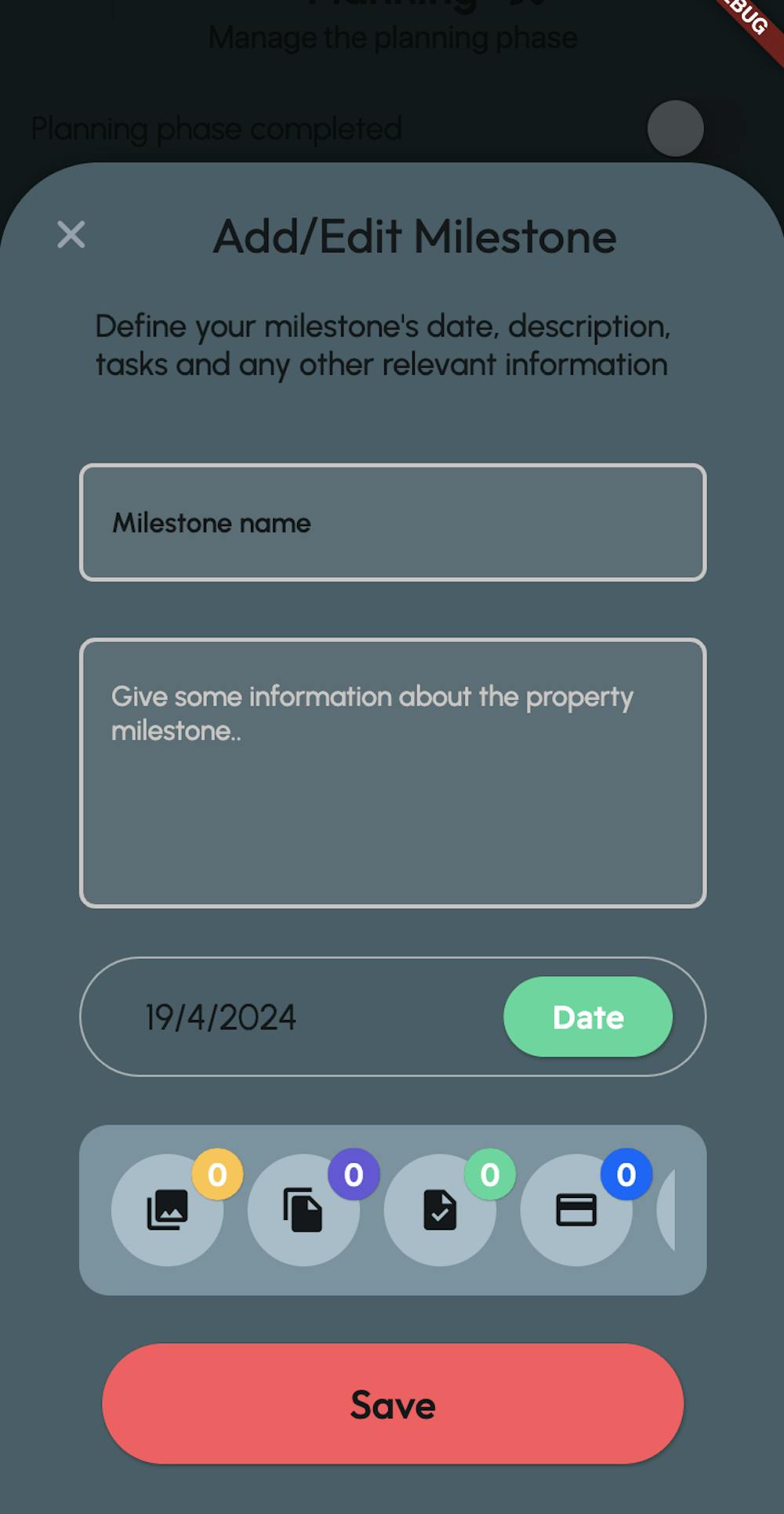This screenshot has height=1514, width=784.
Task: Close the Add/Edit Milestone sheet
Action: coord(71,234)
